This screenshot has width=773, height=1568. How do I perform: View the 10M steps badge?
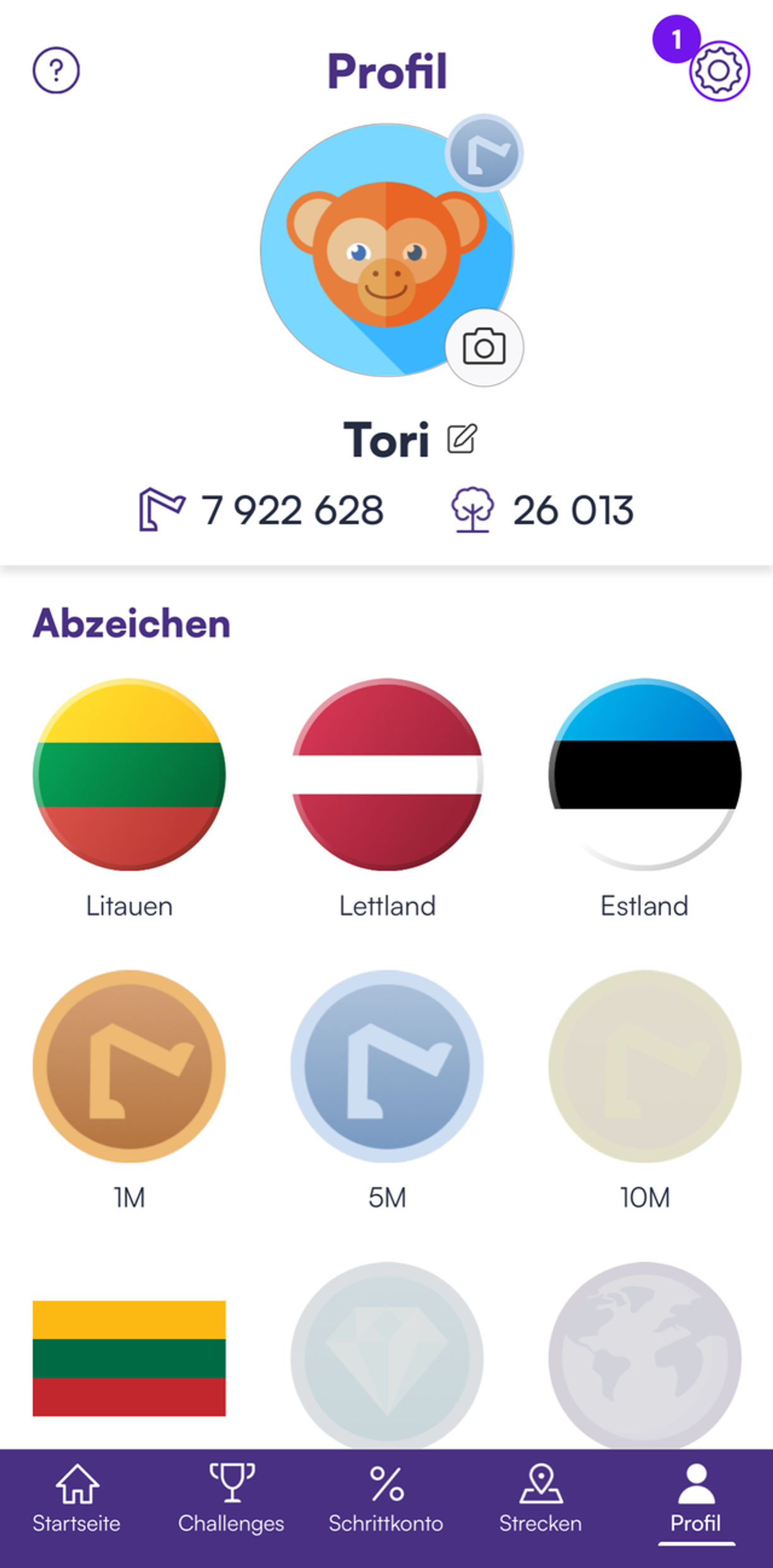coord(645,1066)
